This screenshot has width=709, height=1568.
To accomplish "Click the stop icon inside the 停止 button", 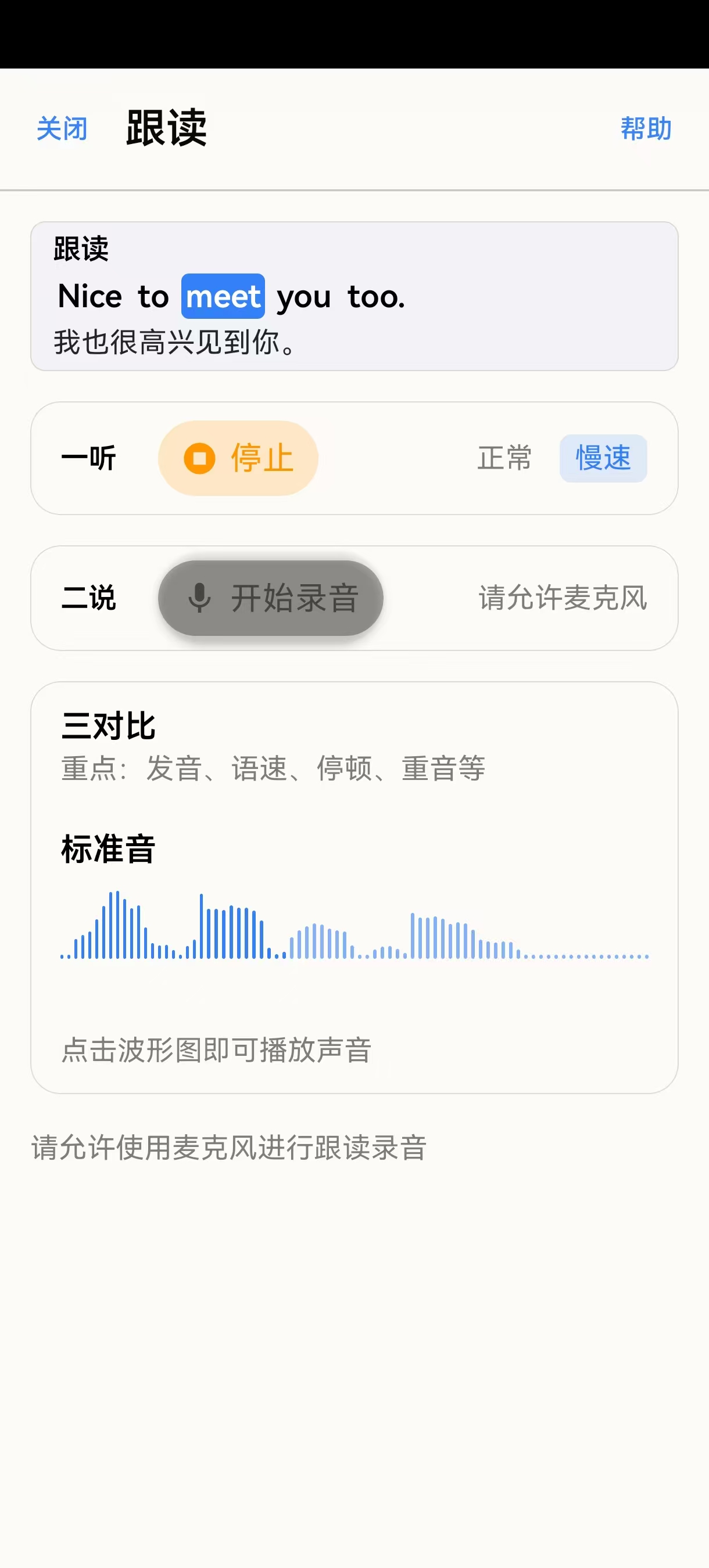I will click(201, 458).
